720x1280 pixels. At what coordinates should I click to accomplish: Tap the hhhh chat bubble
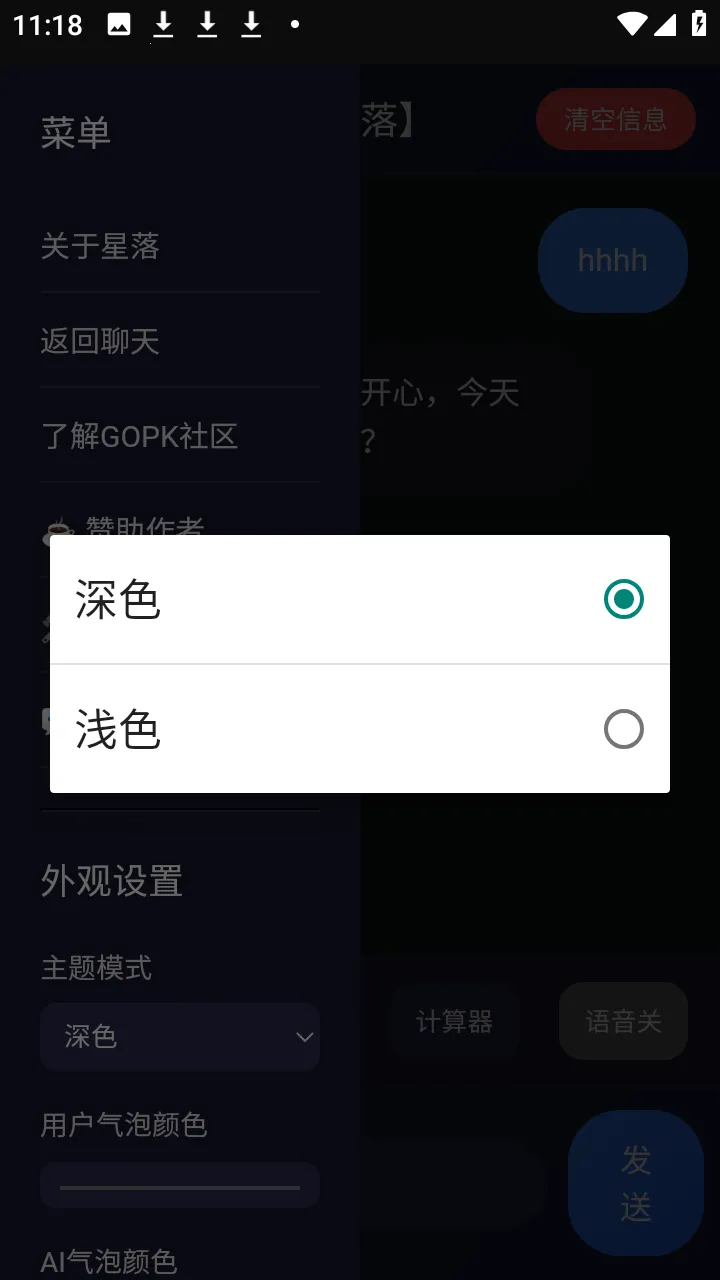612,260
